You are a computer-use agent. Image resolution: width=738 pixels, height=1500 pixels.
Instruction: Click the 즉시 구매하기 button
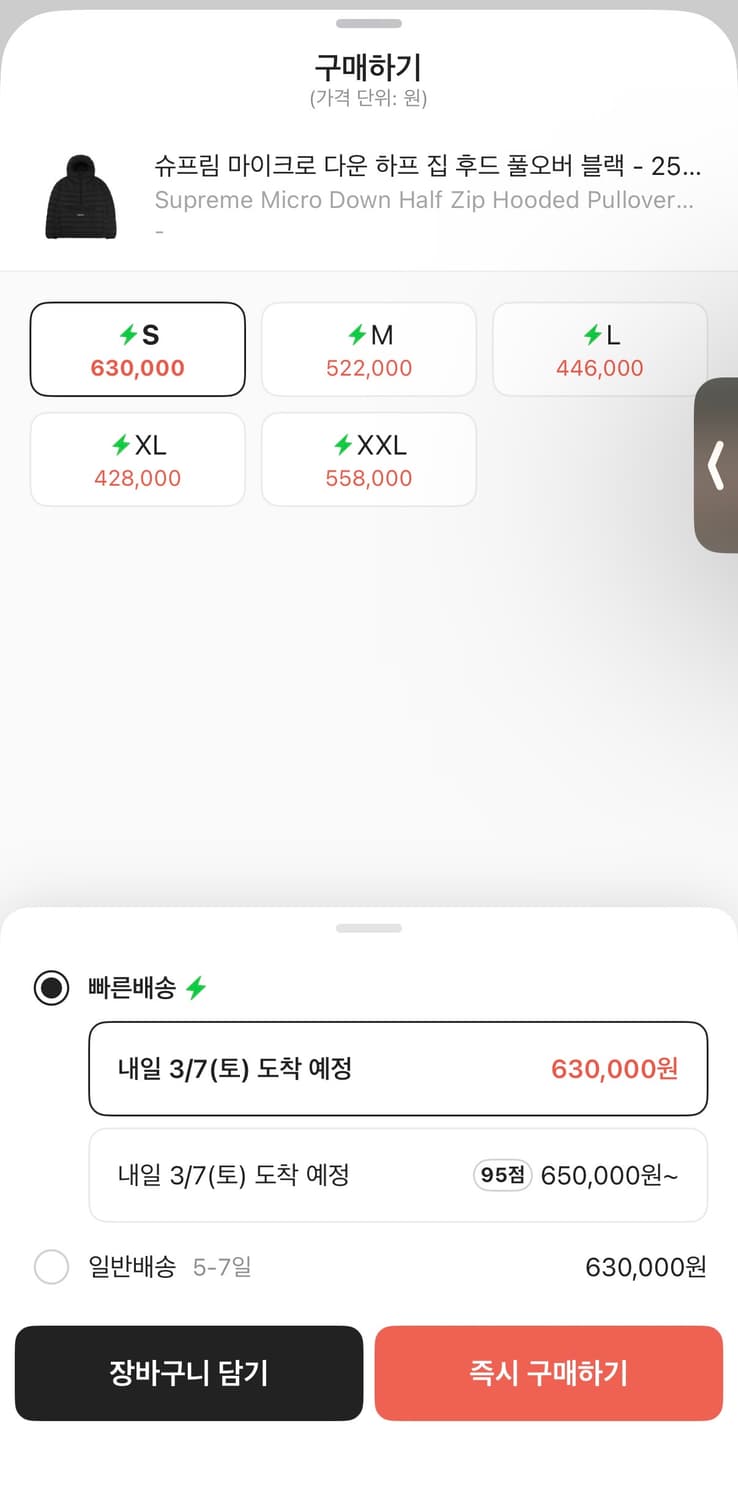548,1373
